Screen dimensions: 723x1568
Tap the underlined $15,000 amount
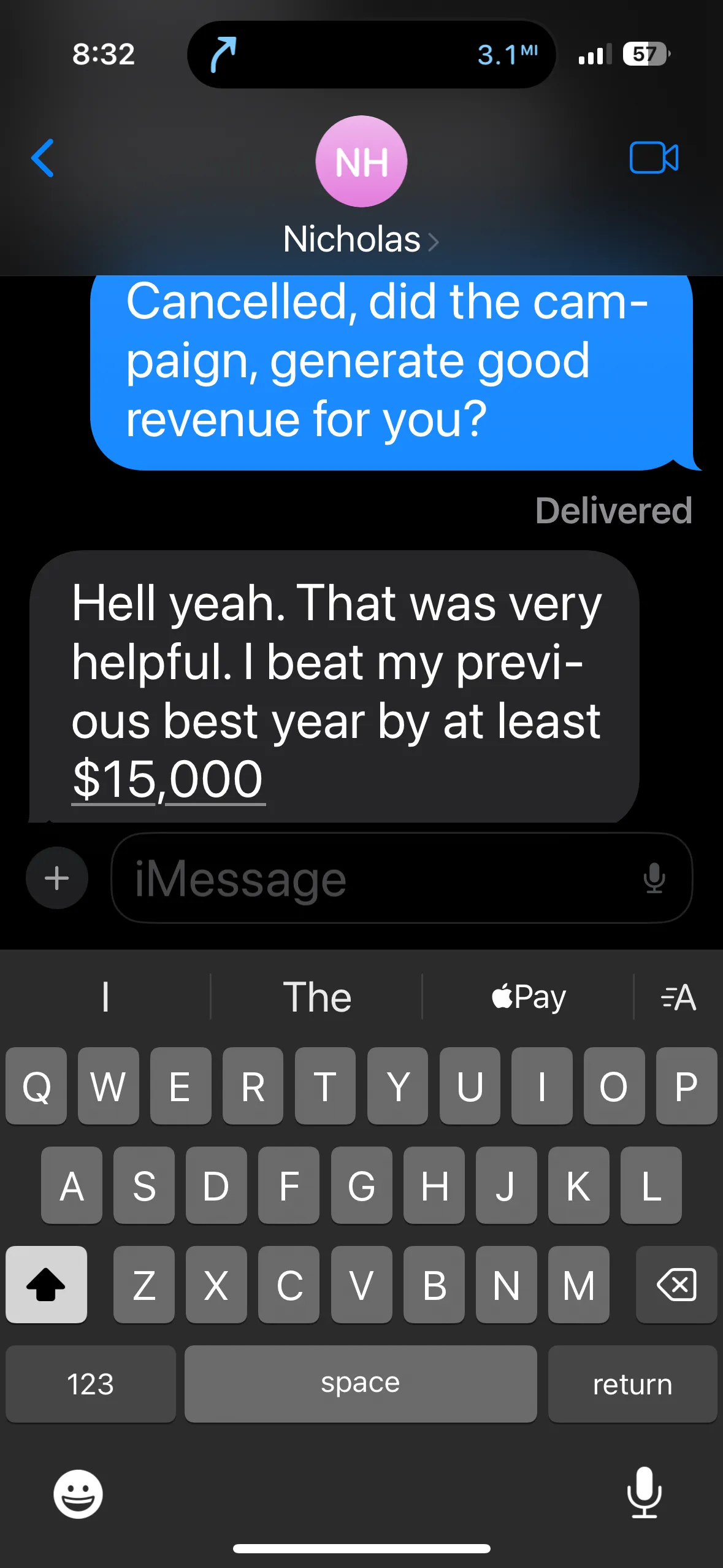pyautogui.click(x=168, y=779)
